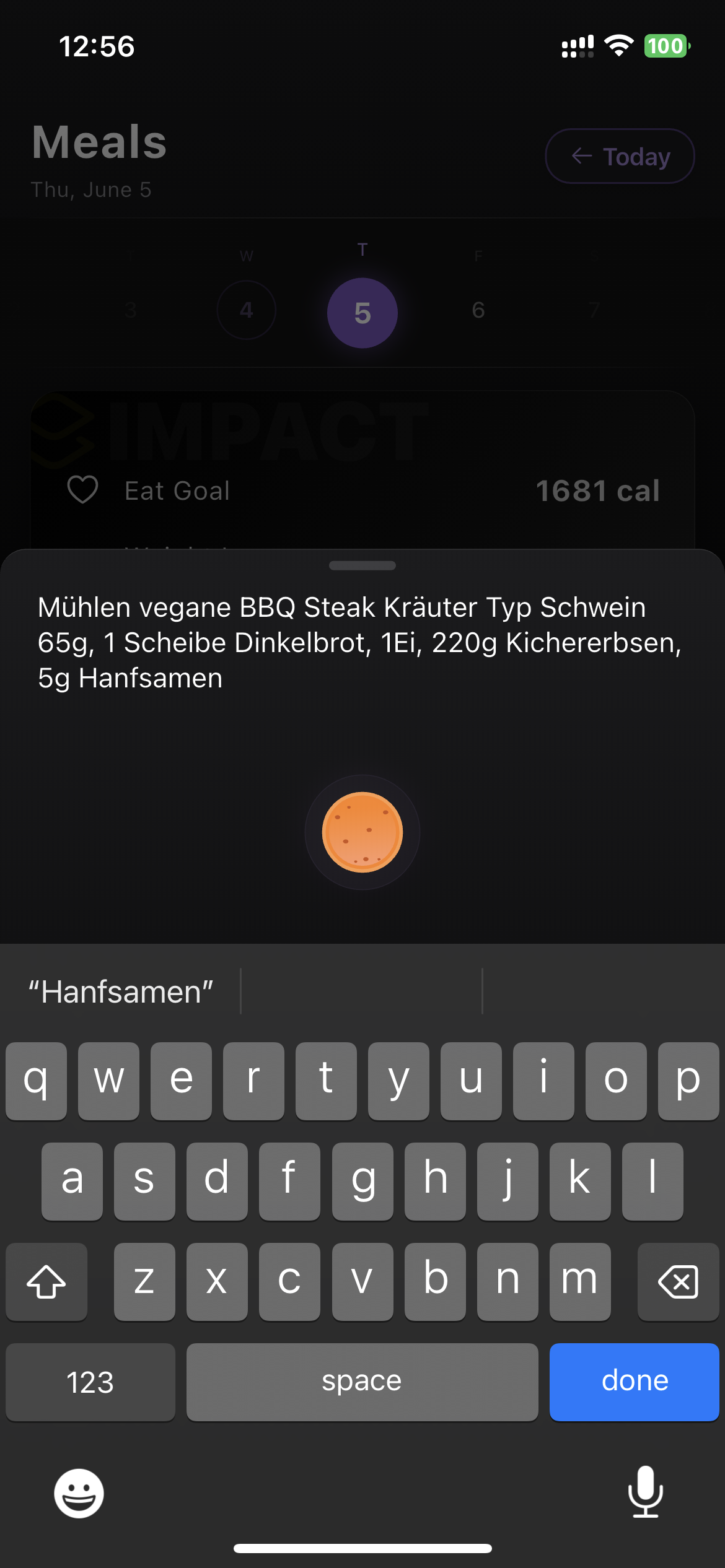Screen dimensions: 725x1568
Task: Insert a space with the space key
Action: [362, 1382]
